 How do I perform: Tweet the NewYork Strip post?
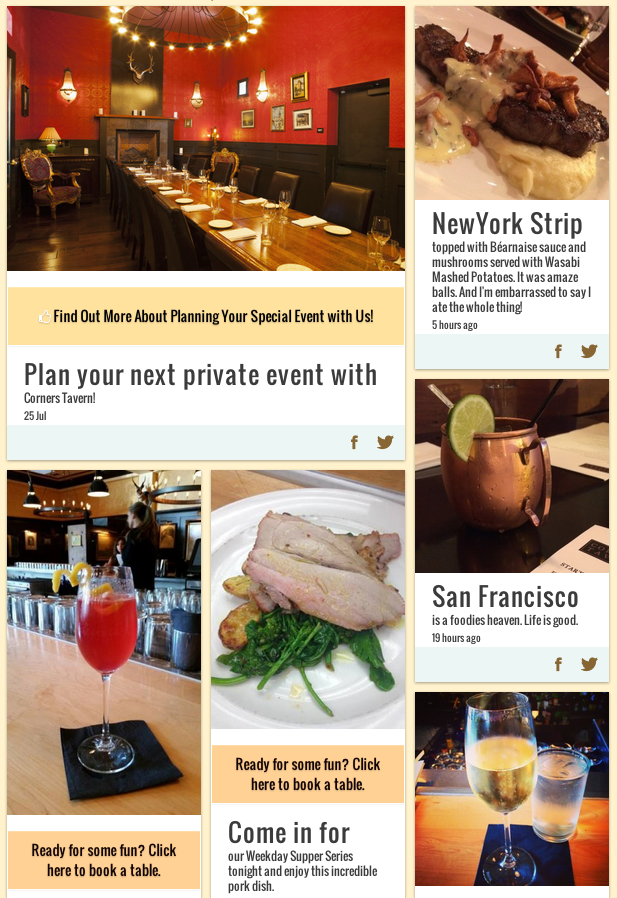coord(589,351)
